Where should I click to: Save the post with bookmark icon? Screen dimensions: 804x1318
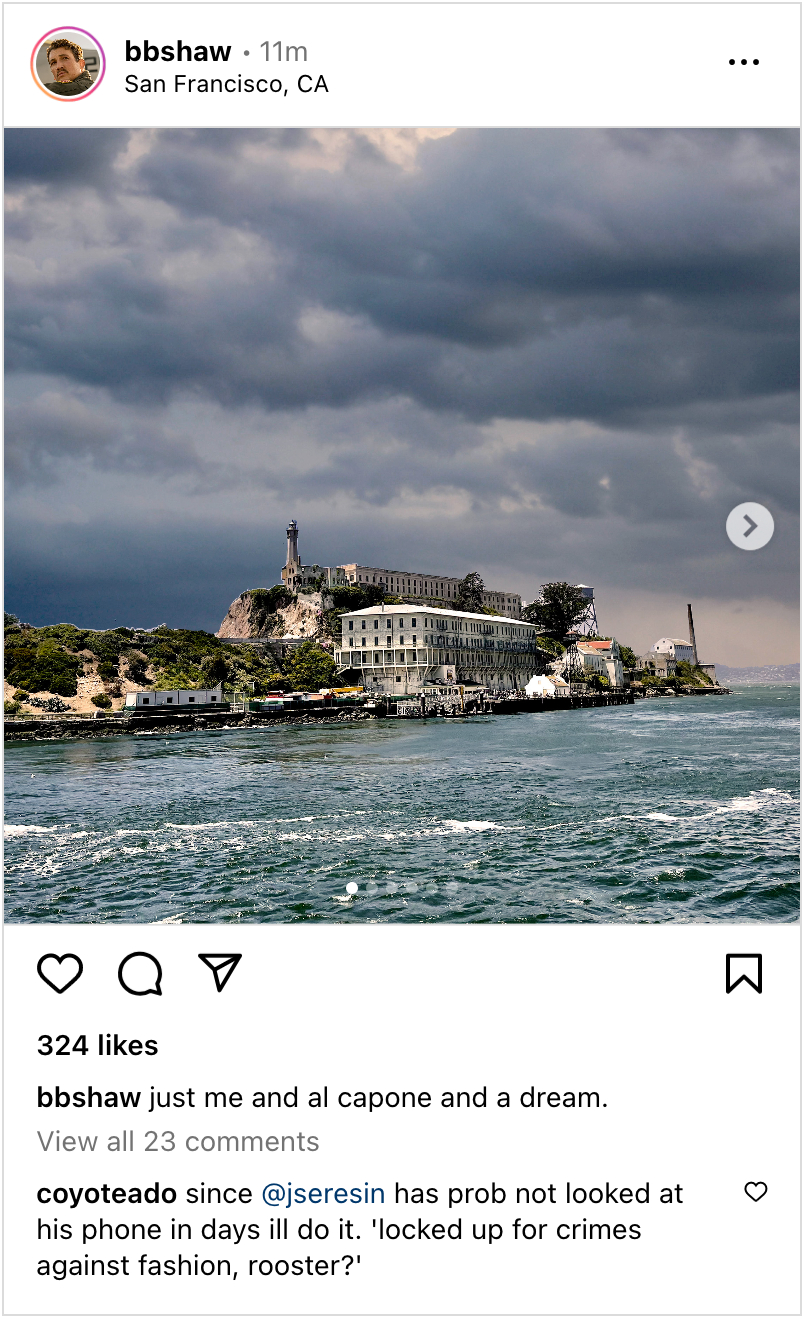[x=743, y=973]
